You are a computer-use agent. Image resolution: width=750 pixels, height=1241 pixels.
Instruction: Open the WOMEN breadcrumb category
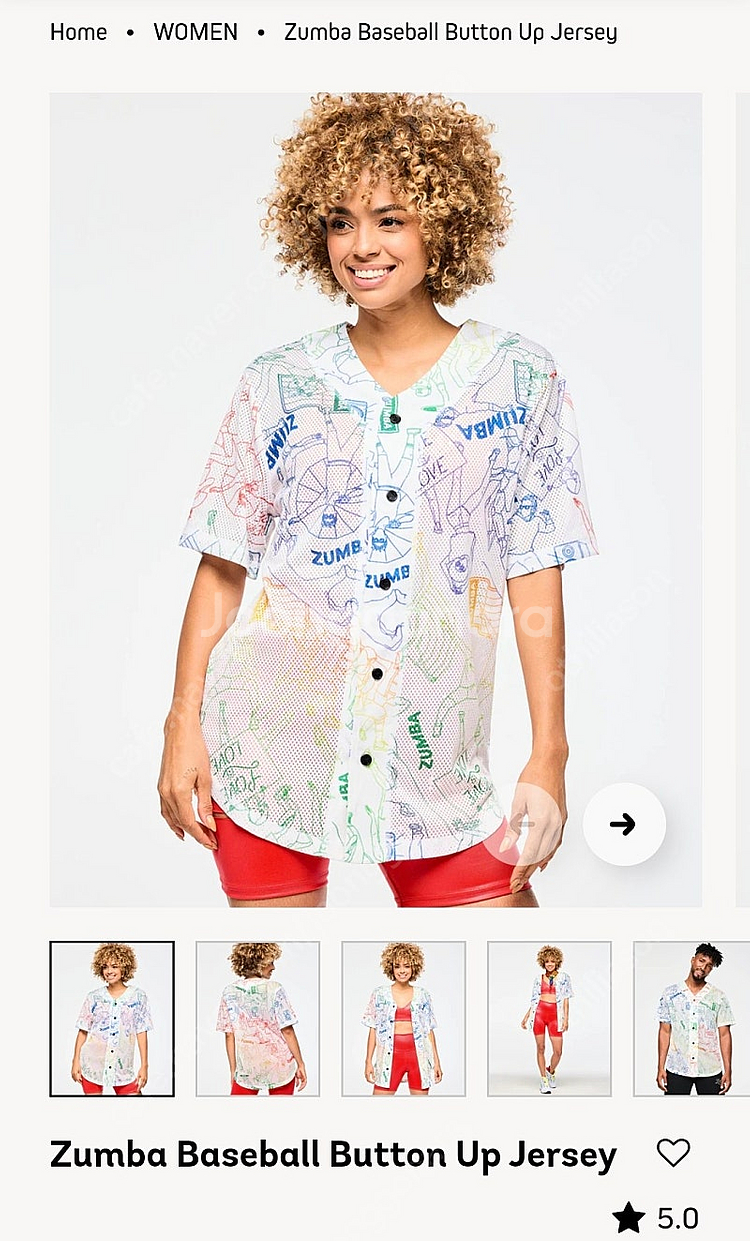(195, 32)
